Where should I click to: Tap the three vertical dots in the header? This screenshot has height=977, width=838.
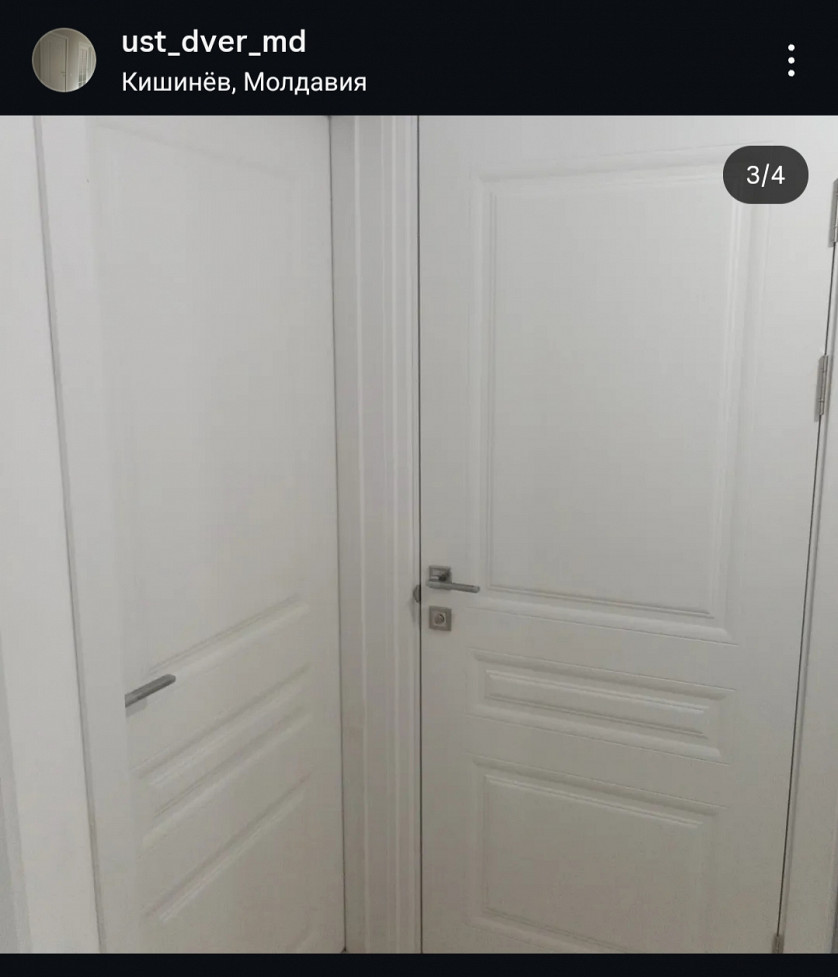[789, 60]
